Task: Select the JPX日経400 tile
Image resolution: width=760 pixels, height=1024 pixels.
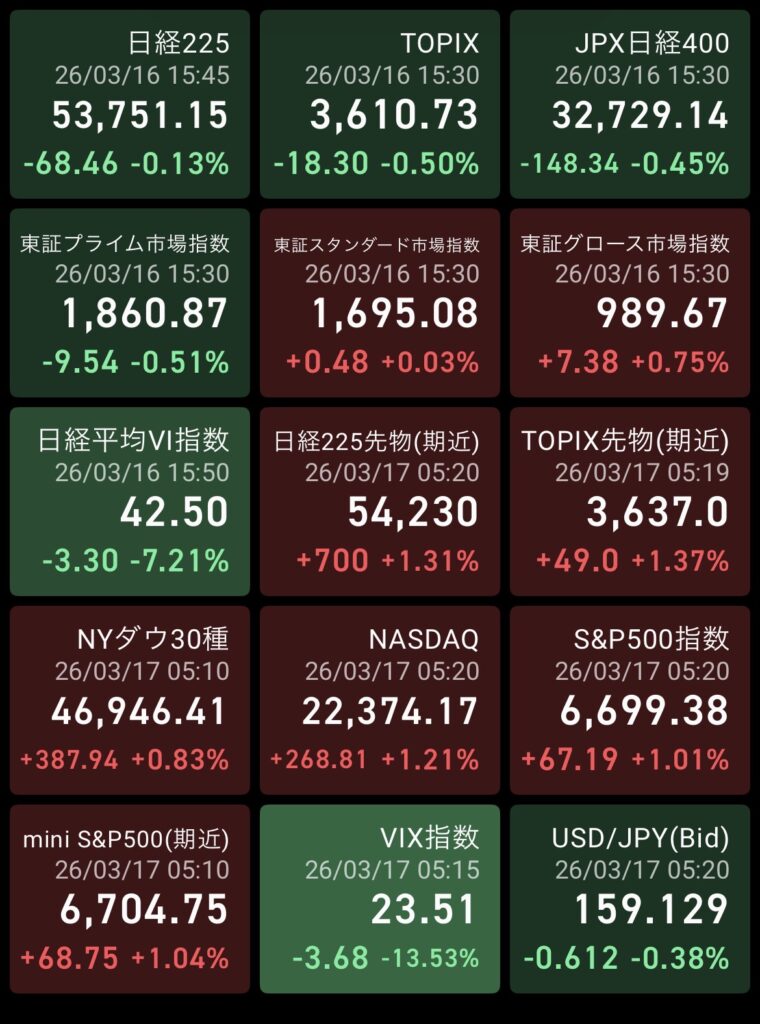Action: [629, 104]
